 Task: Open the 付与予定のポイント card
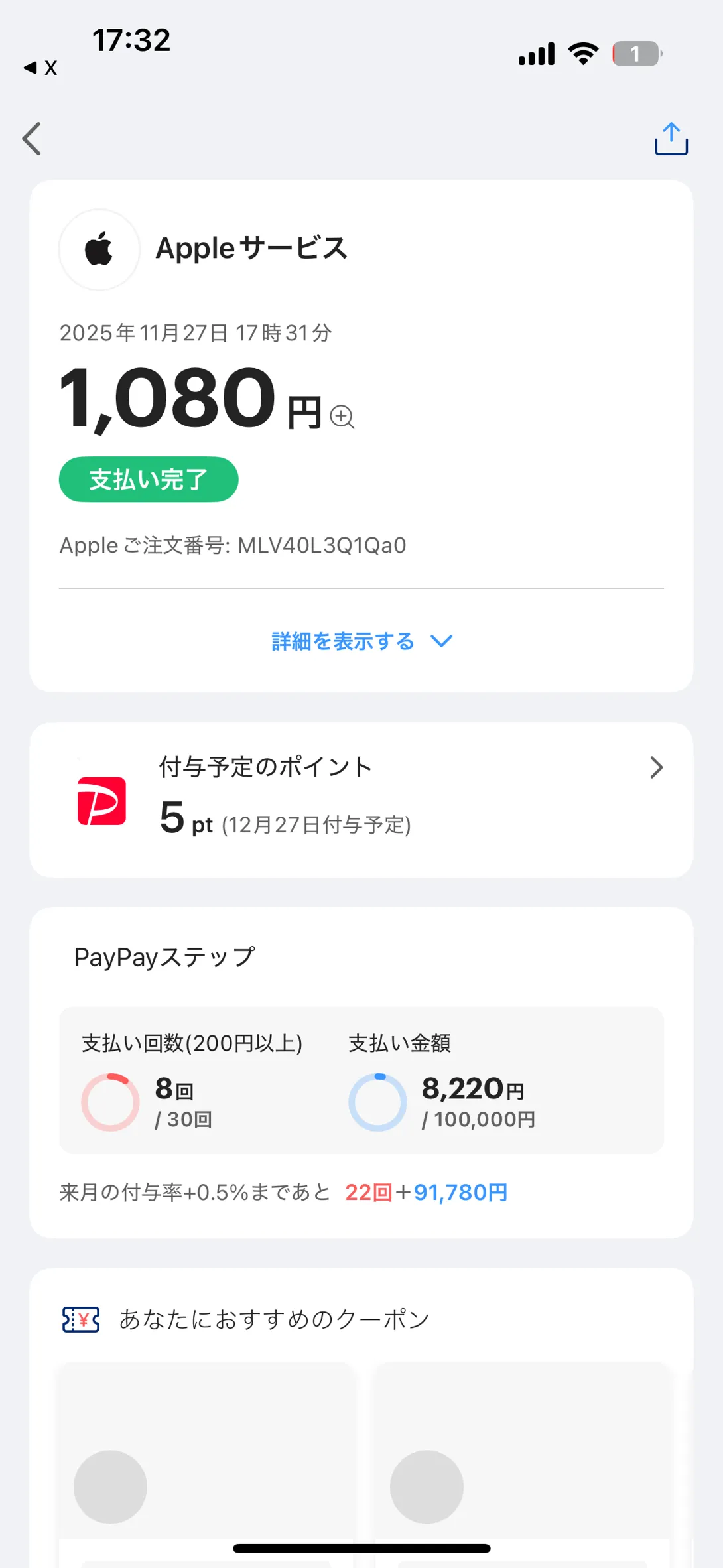point(361,800)
